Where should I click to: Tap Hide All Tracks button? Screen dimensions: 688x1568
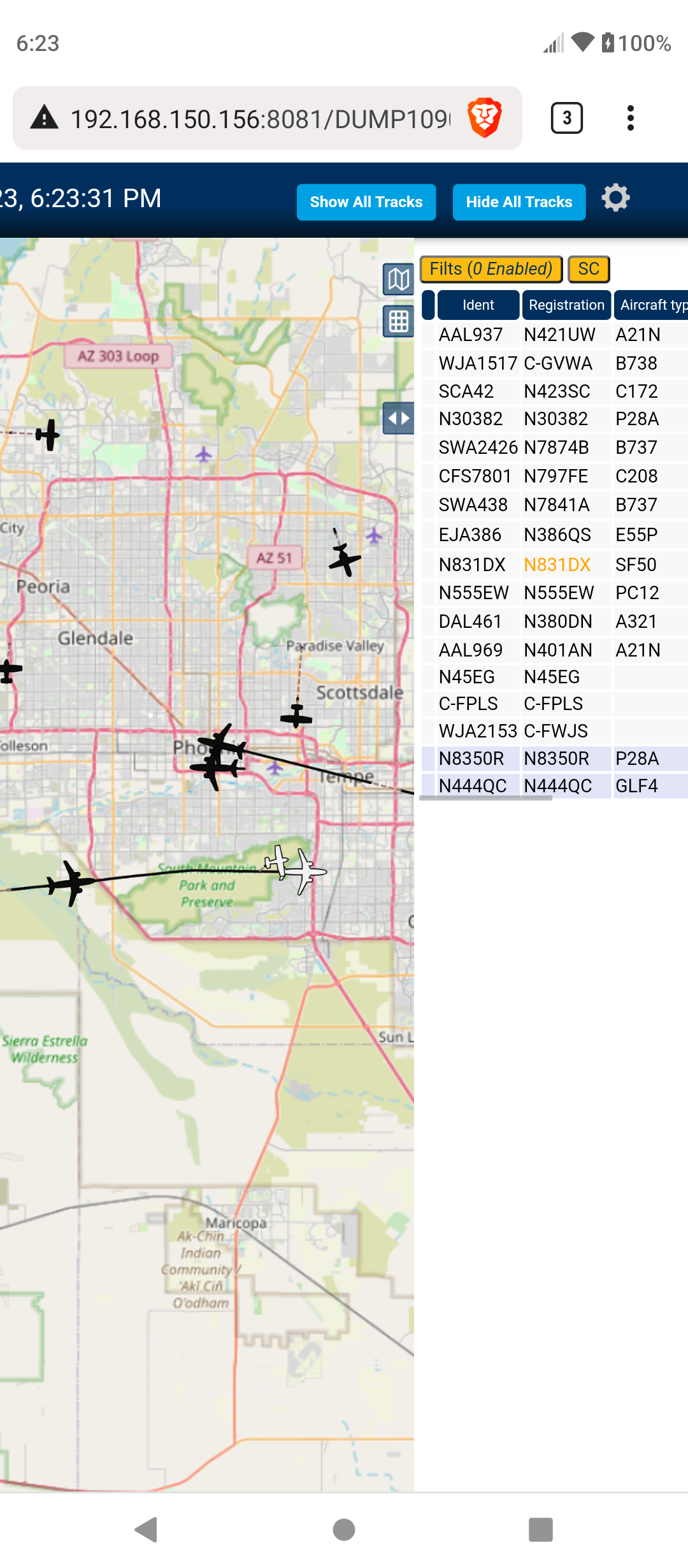pyautogui.click(x=519, y=202)
